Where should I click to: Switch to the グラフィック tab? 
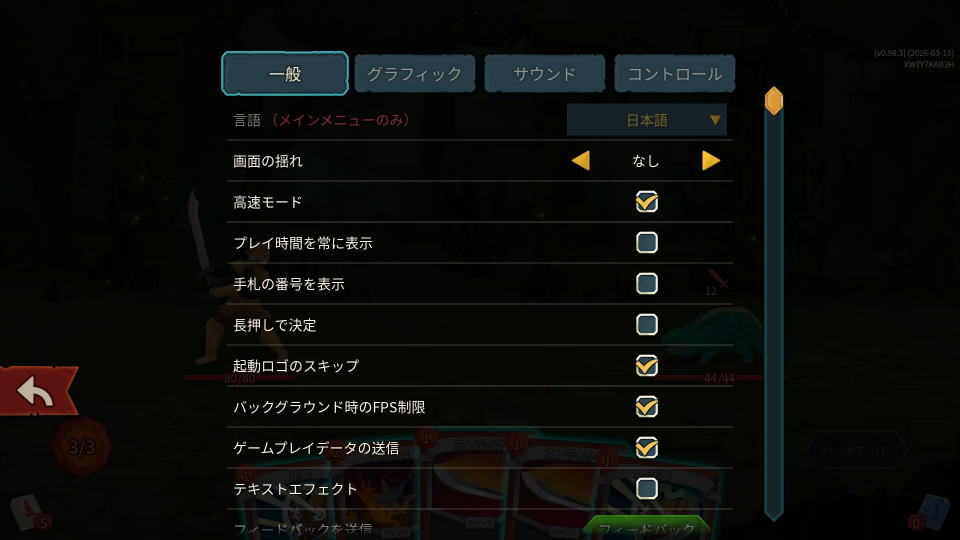tap(414, 74)
